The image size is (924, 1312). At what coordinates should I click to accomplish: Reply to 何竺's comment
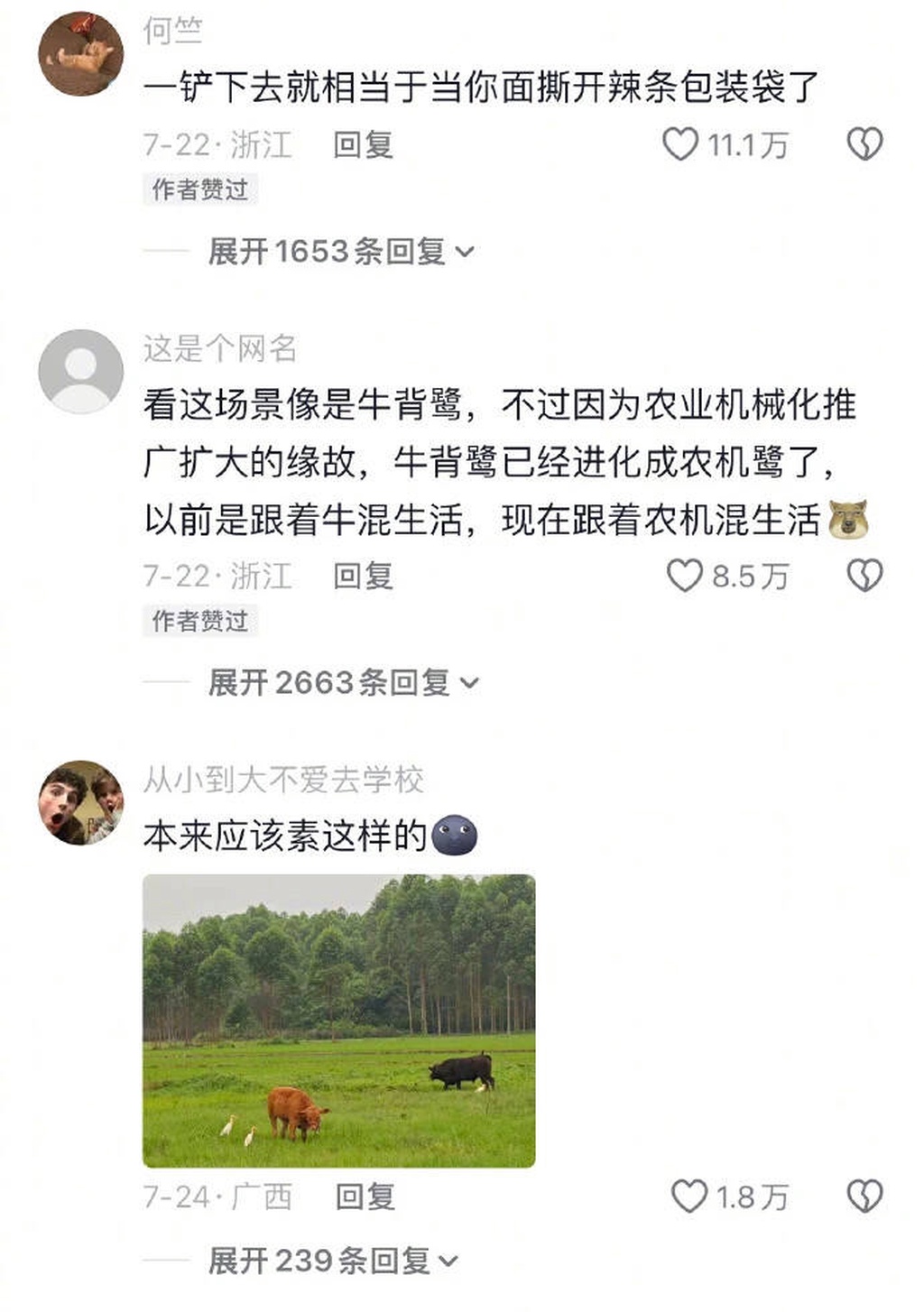363,144
